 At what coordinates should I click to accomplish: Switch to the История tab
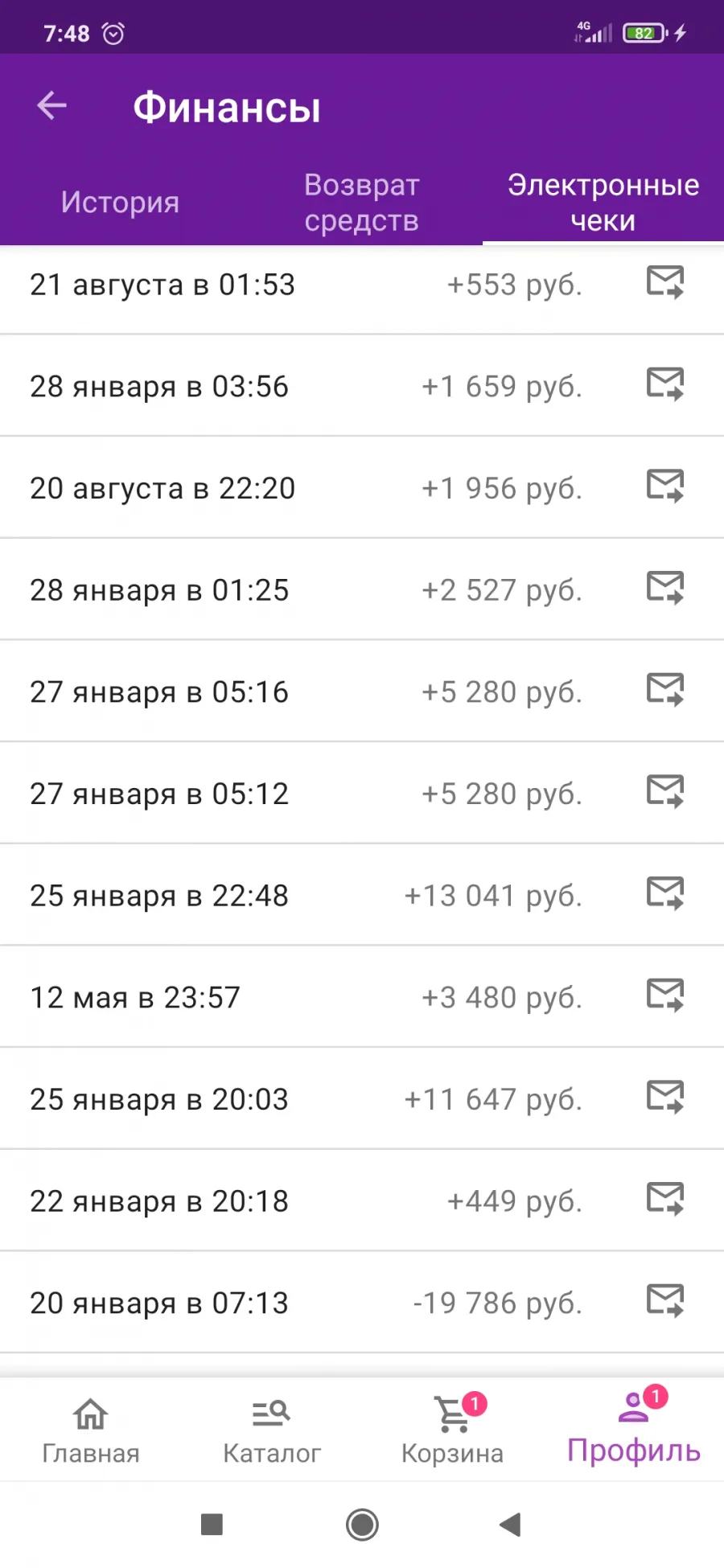coord(120,202)
